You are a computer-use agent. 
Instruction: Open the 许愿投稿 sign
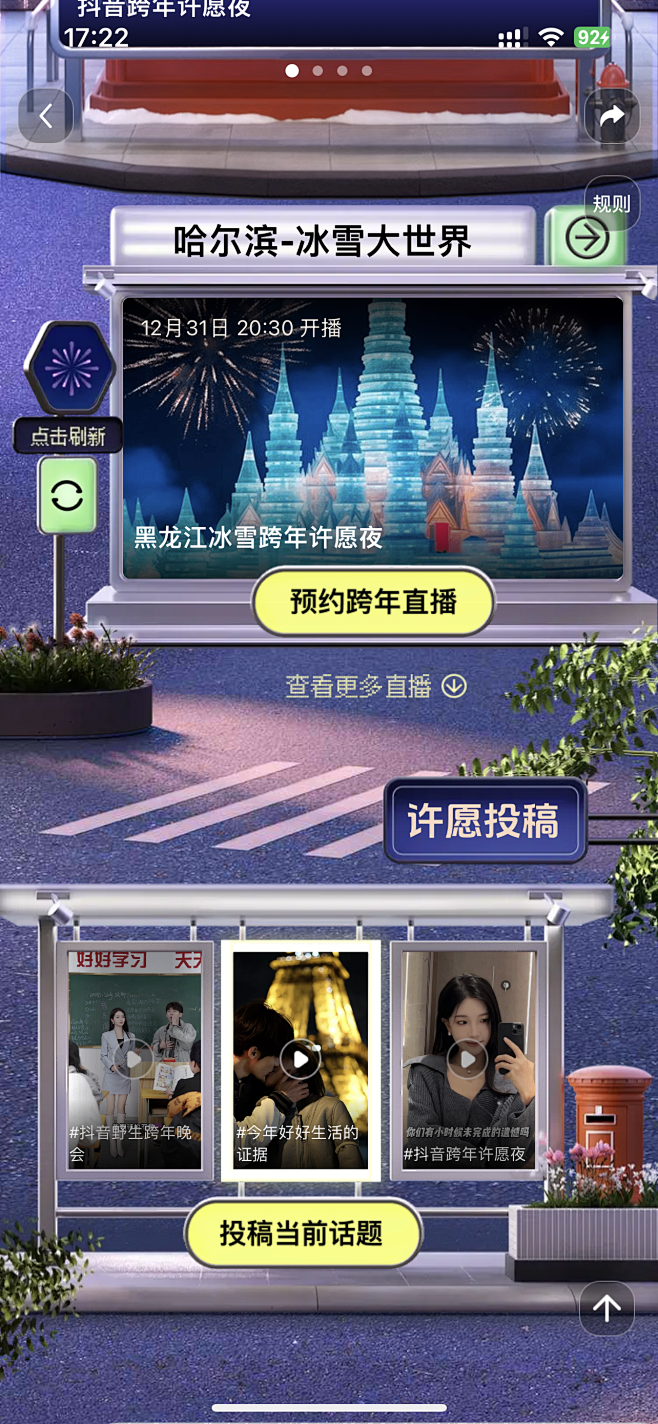pyautogui.click(x=484, y=821)
